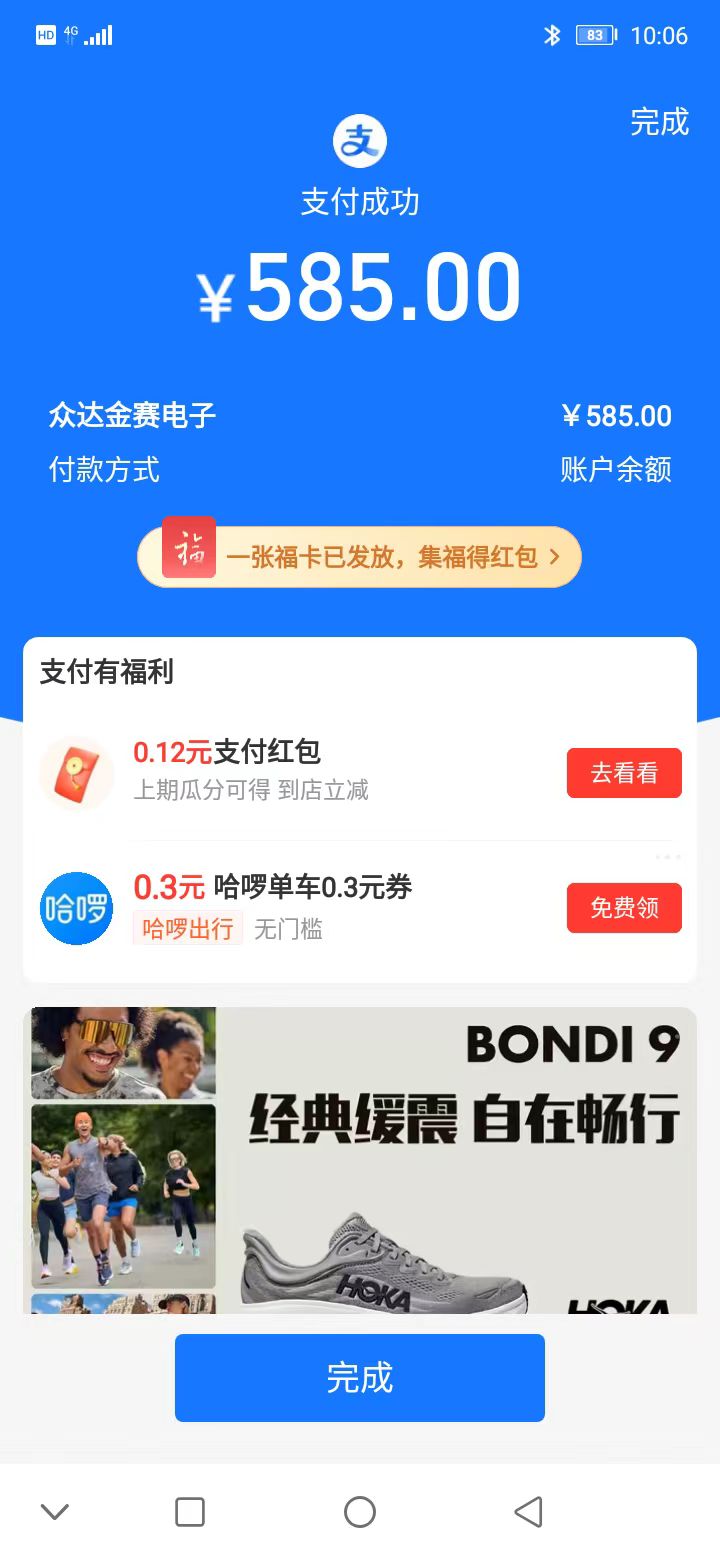Open the 0.12元支付红包 offer row
The height and width of the screenshot is (1560, 720).
300,771
